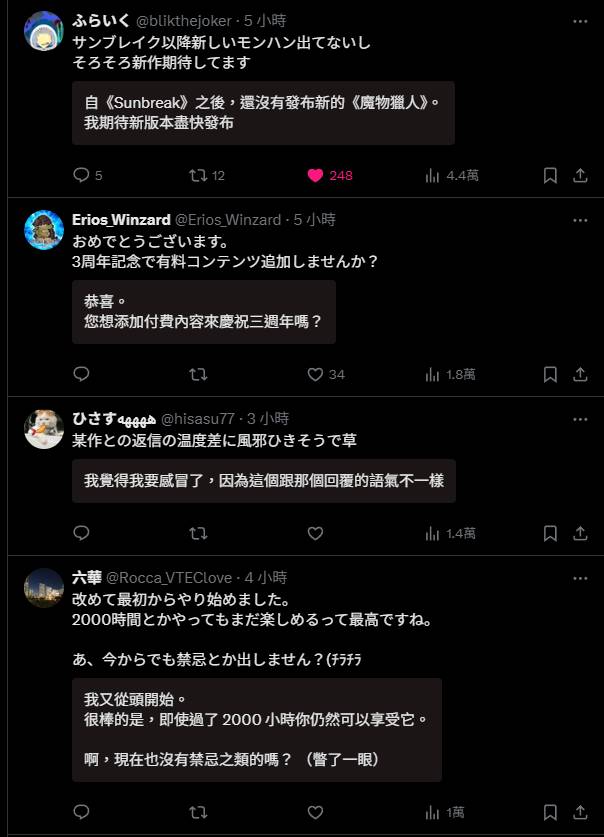Share ひさす's tweet

click(x=580, y=533)
